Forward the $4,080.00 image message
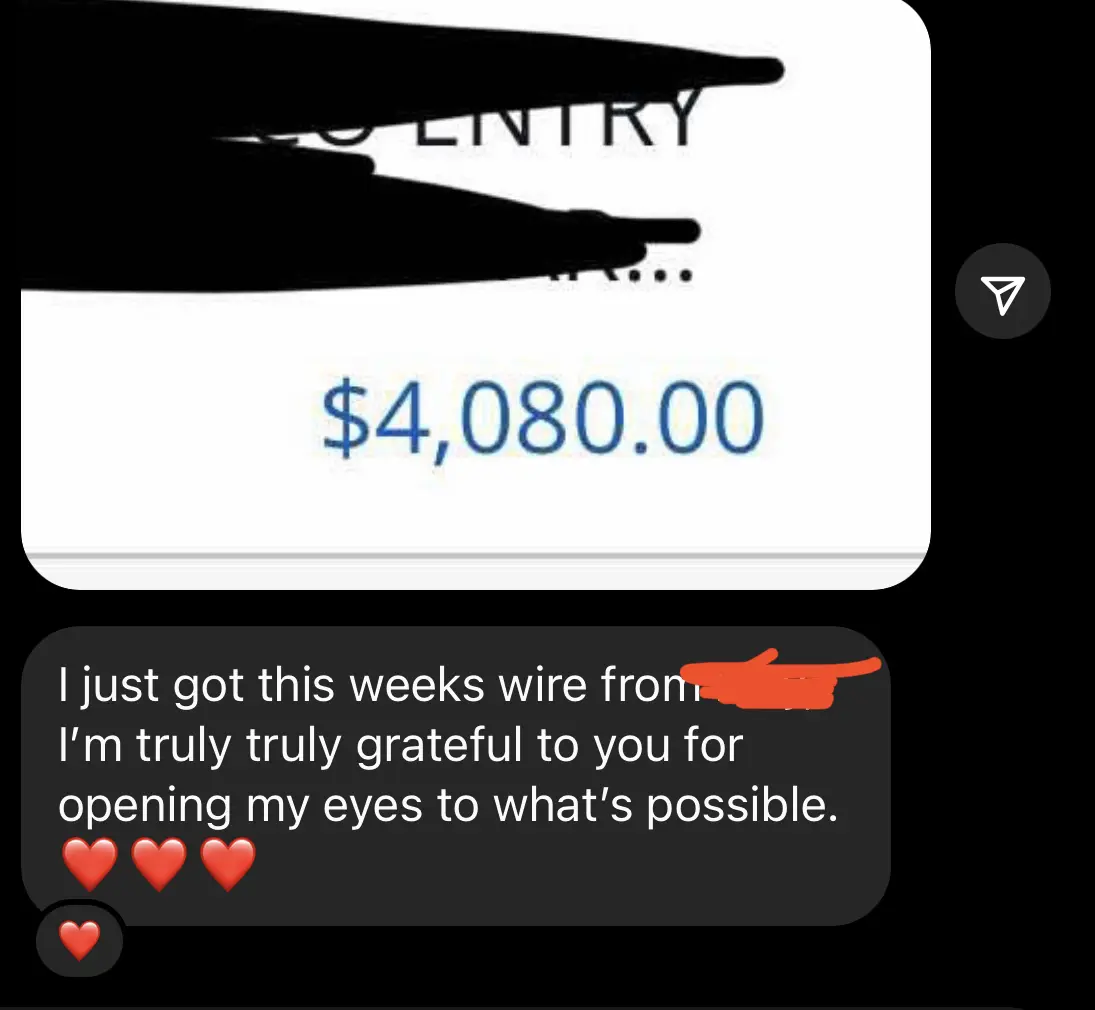Image resolution: width=1095 pixels, height=1010 pixels. (1002, 292)
